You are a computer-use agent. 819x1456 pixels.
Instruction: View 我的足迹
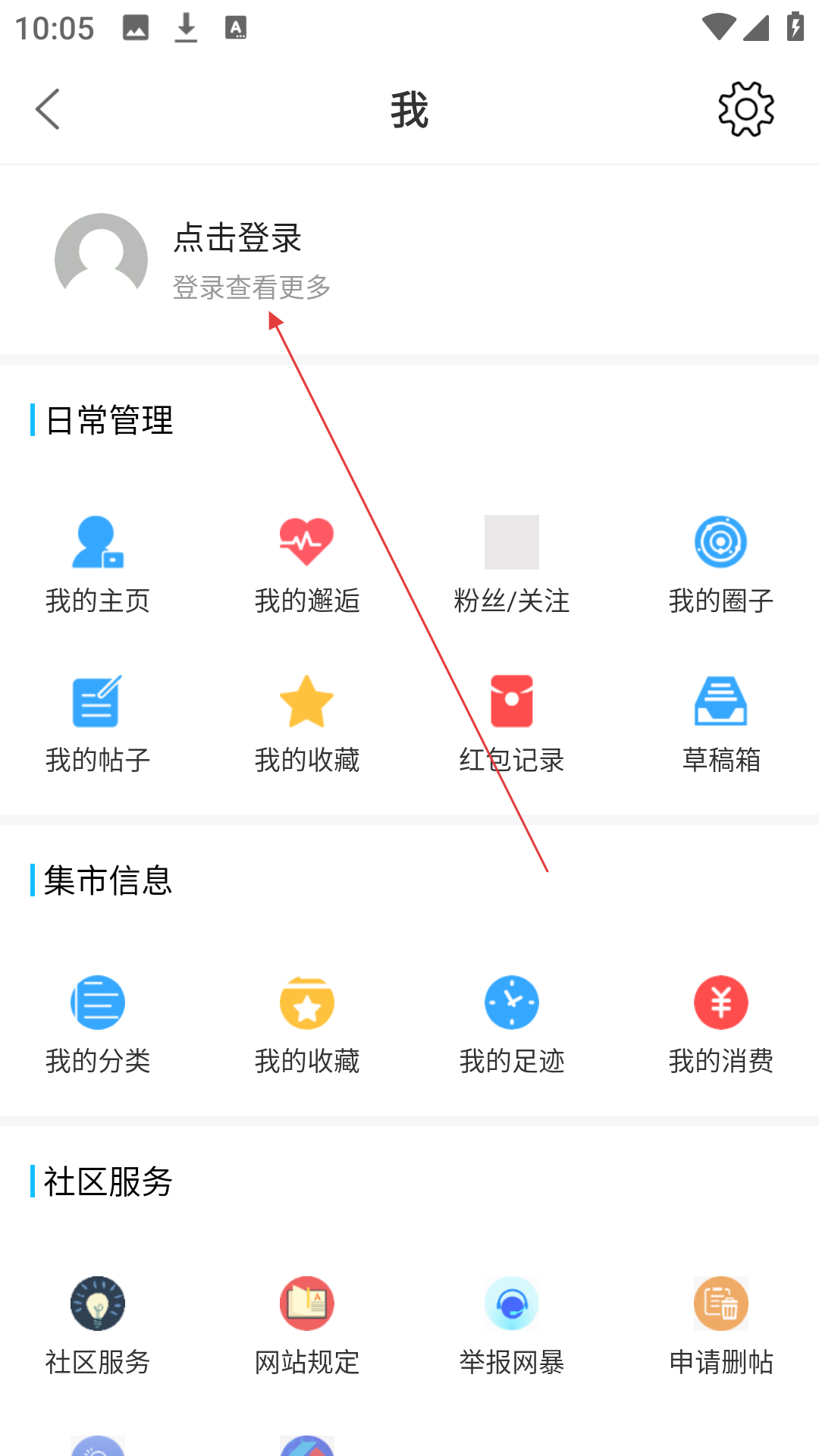(x=512, y=1024)
